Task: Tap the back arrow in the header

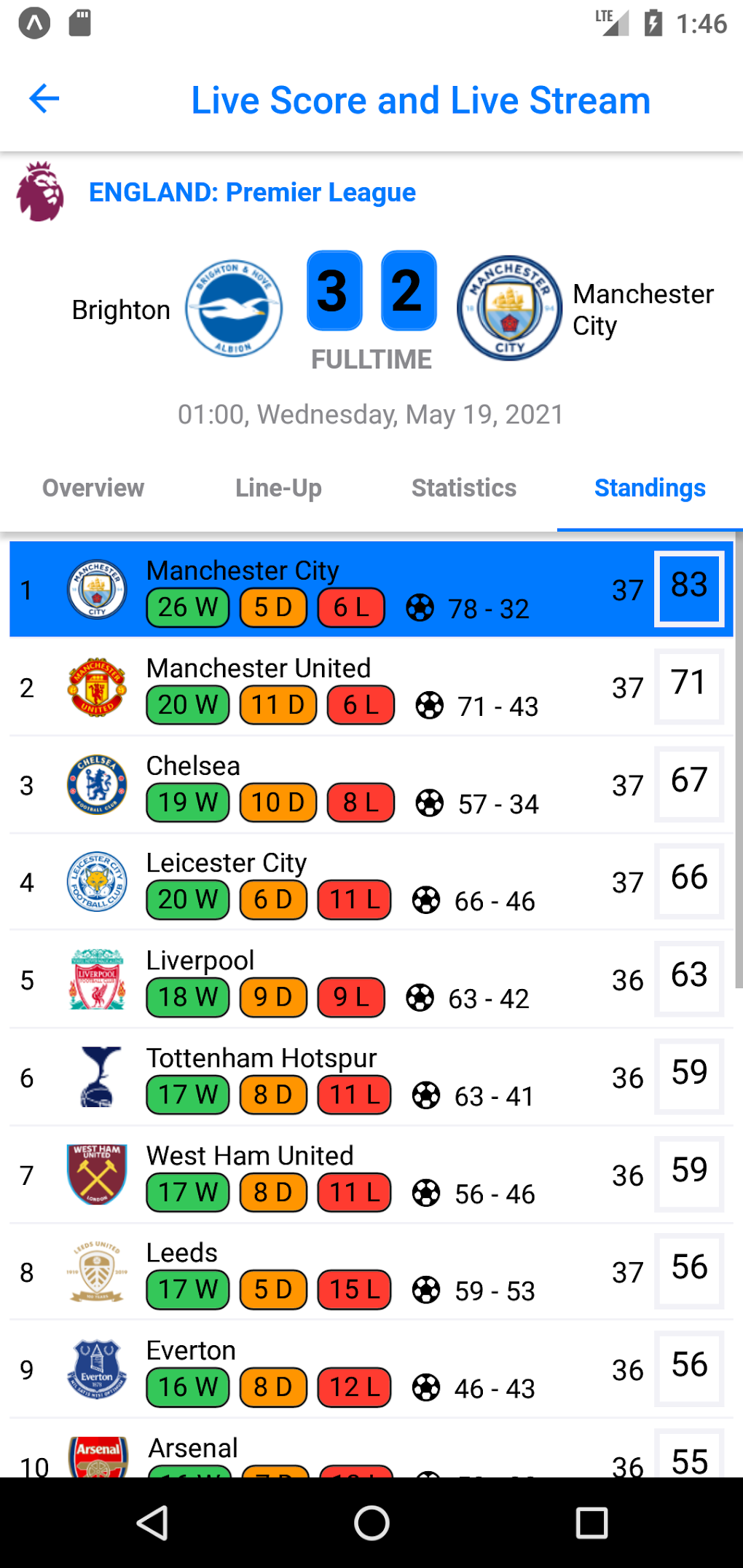Action: [44, 99]
